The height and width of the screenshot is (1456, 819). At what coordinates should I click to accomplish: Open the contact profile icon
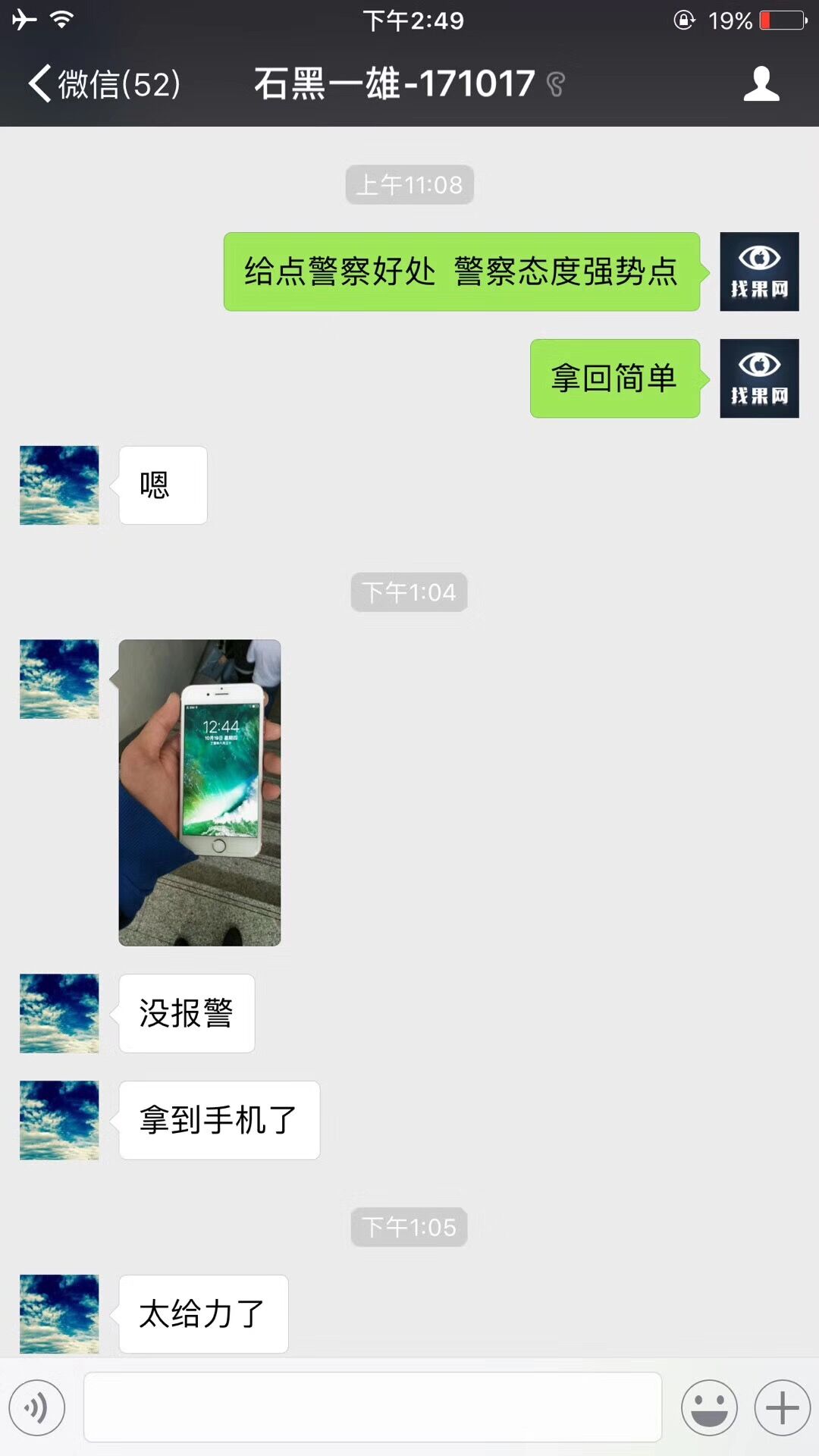[761, 83]
